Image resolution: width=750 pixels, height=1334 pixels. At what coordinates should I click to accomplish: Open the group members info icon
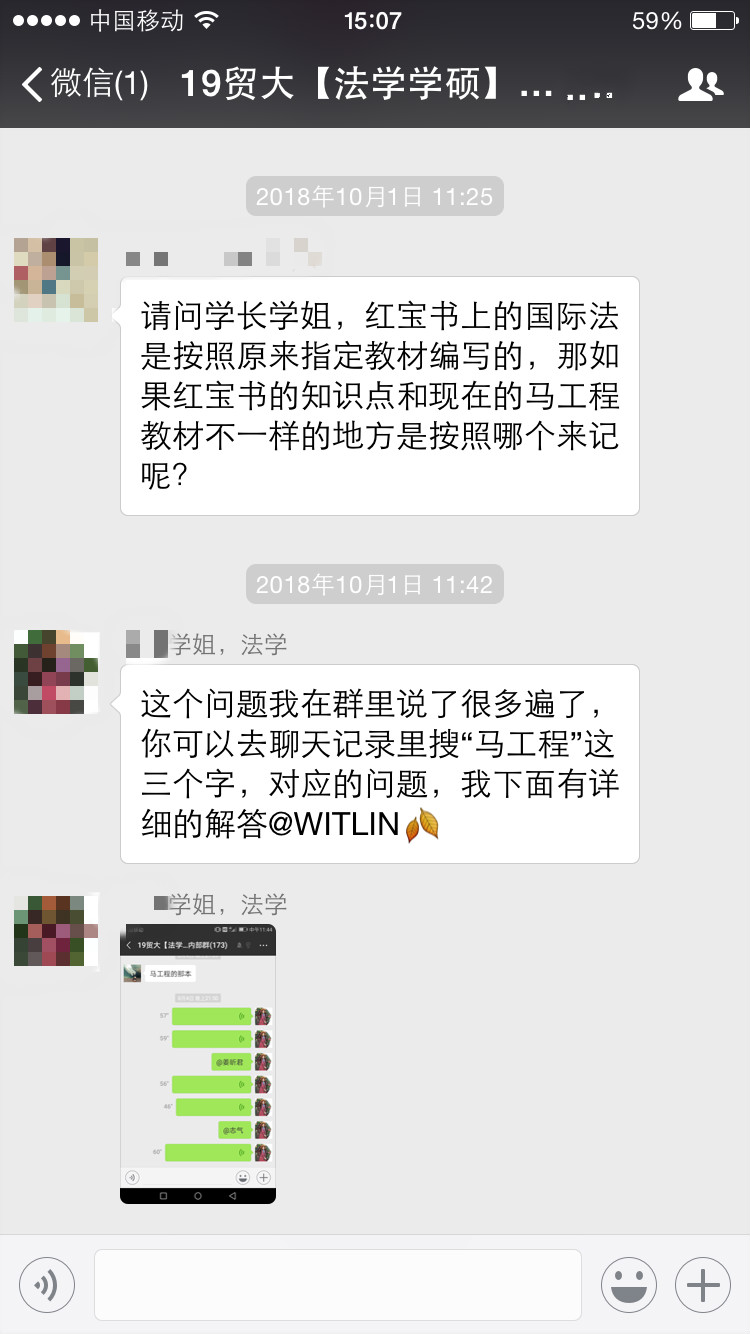click(700, 86)
